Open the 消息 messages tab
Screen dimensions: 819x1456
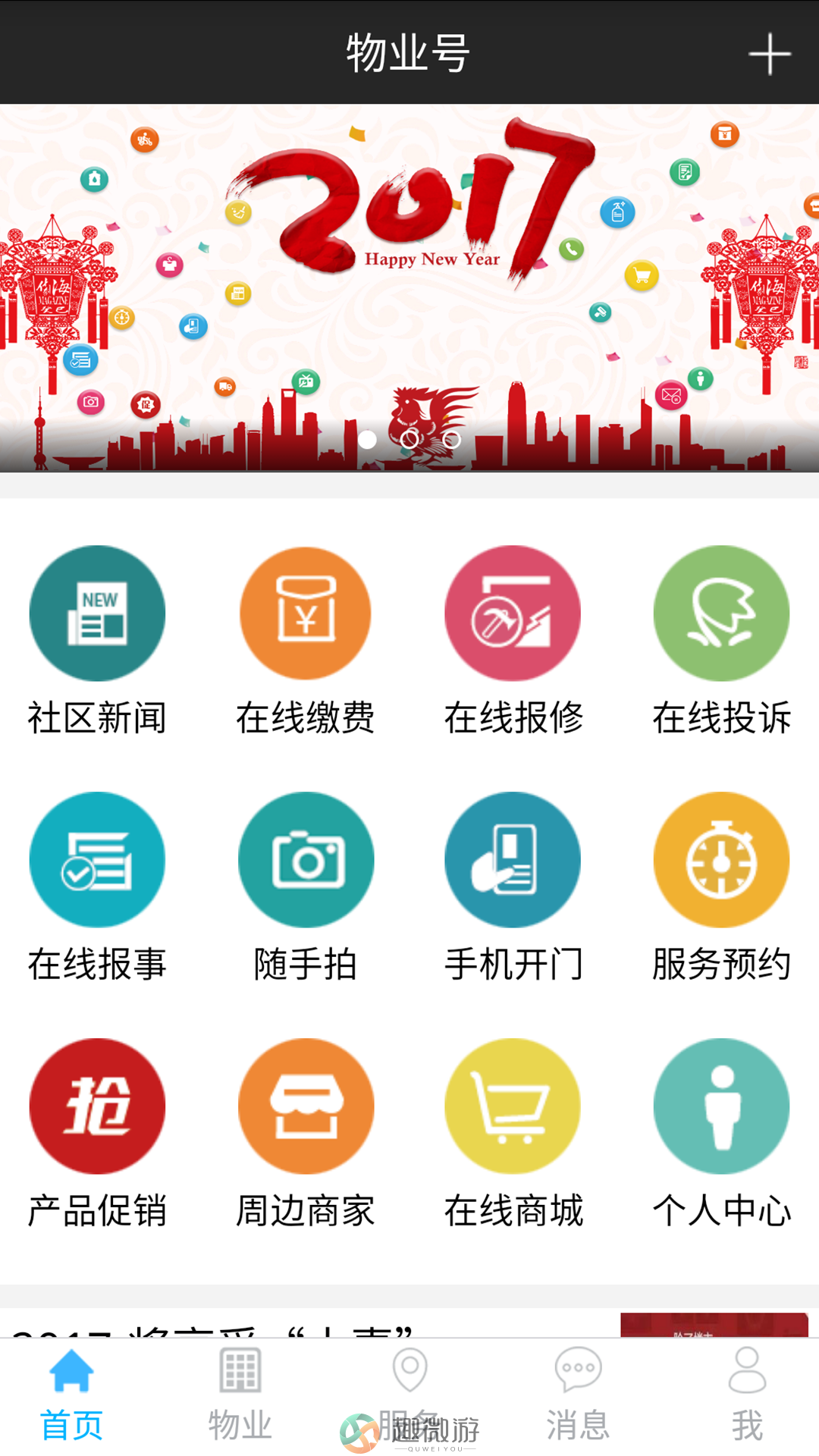coord(578,1395)
